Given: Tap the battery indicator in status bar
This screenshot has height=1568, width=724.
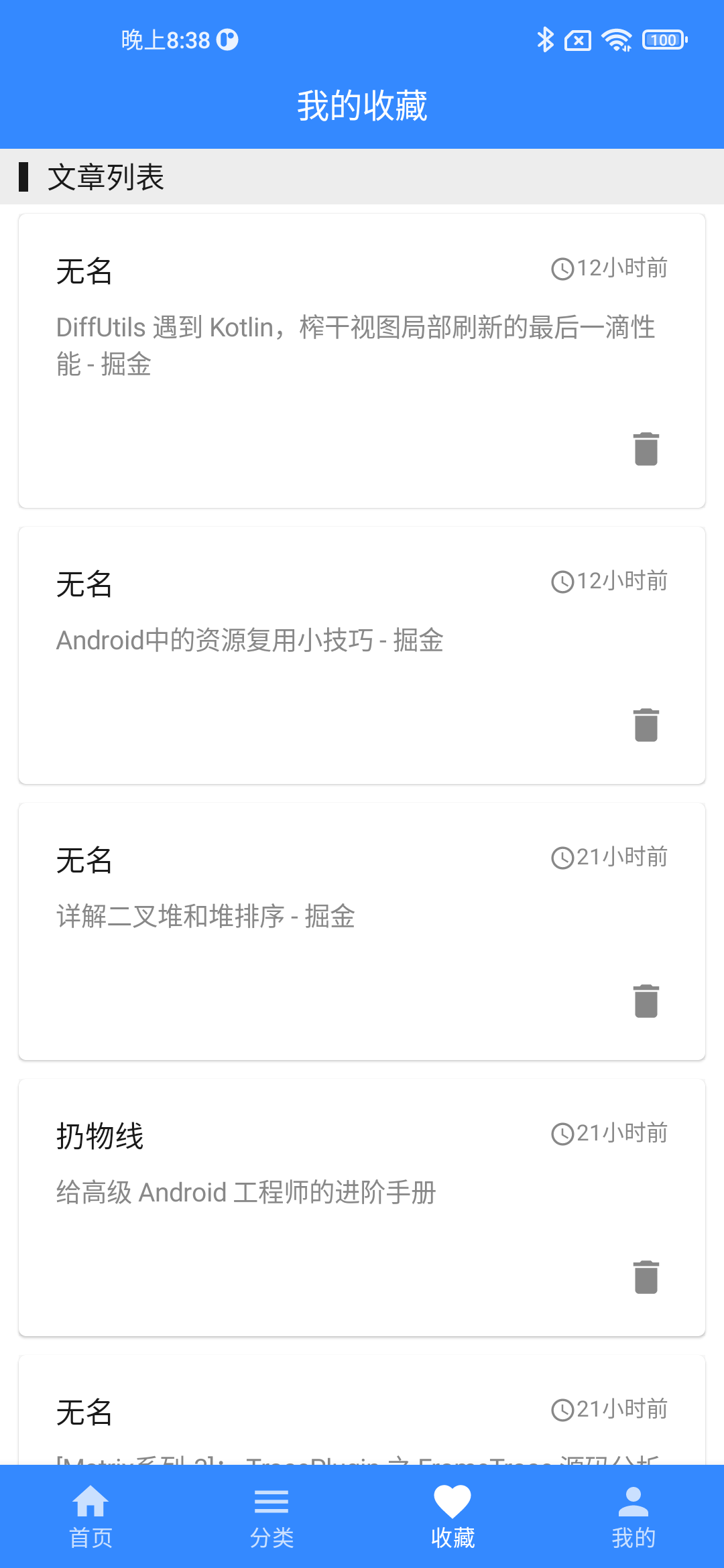Looking at the screenshot, I should tap(664, 40).
